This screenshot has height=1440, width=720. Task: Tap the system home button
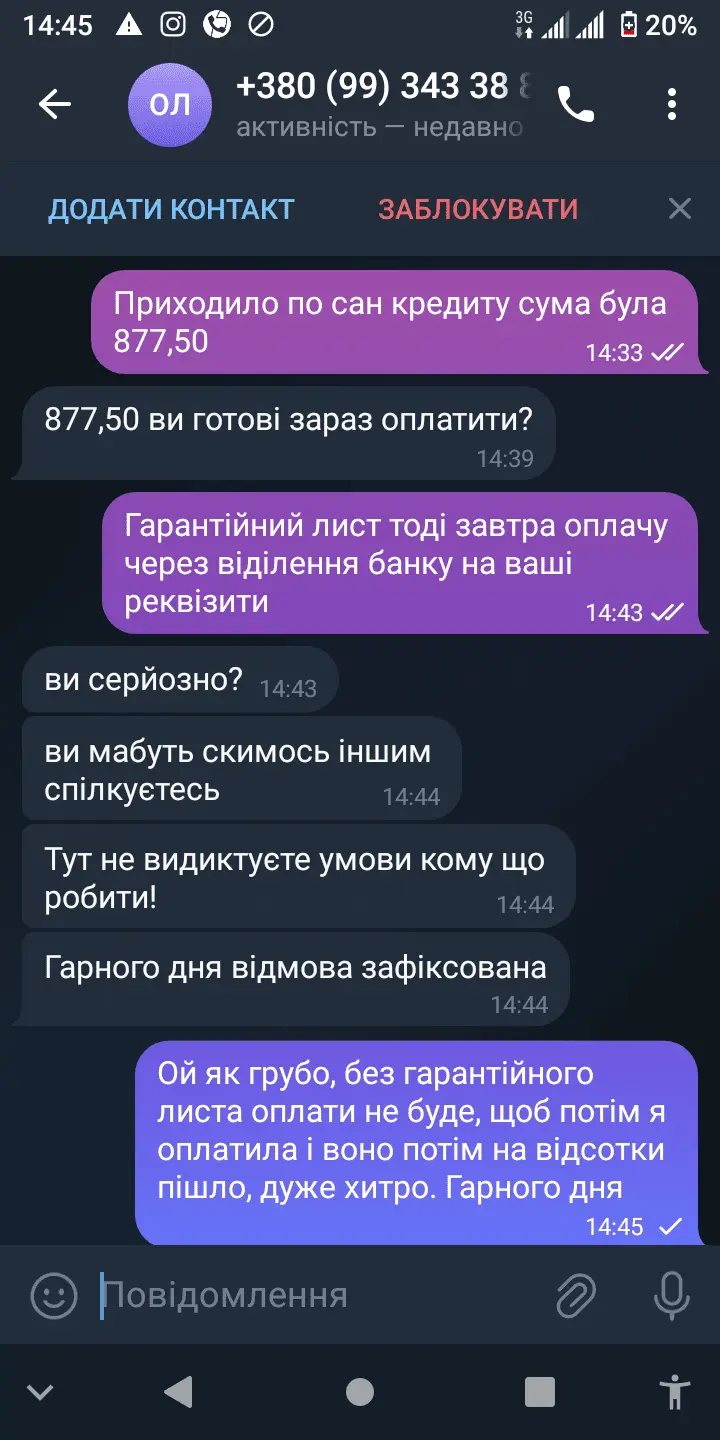[x=360, y=1392]
